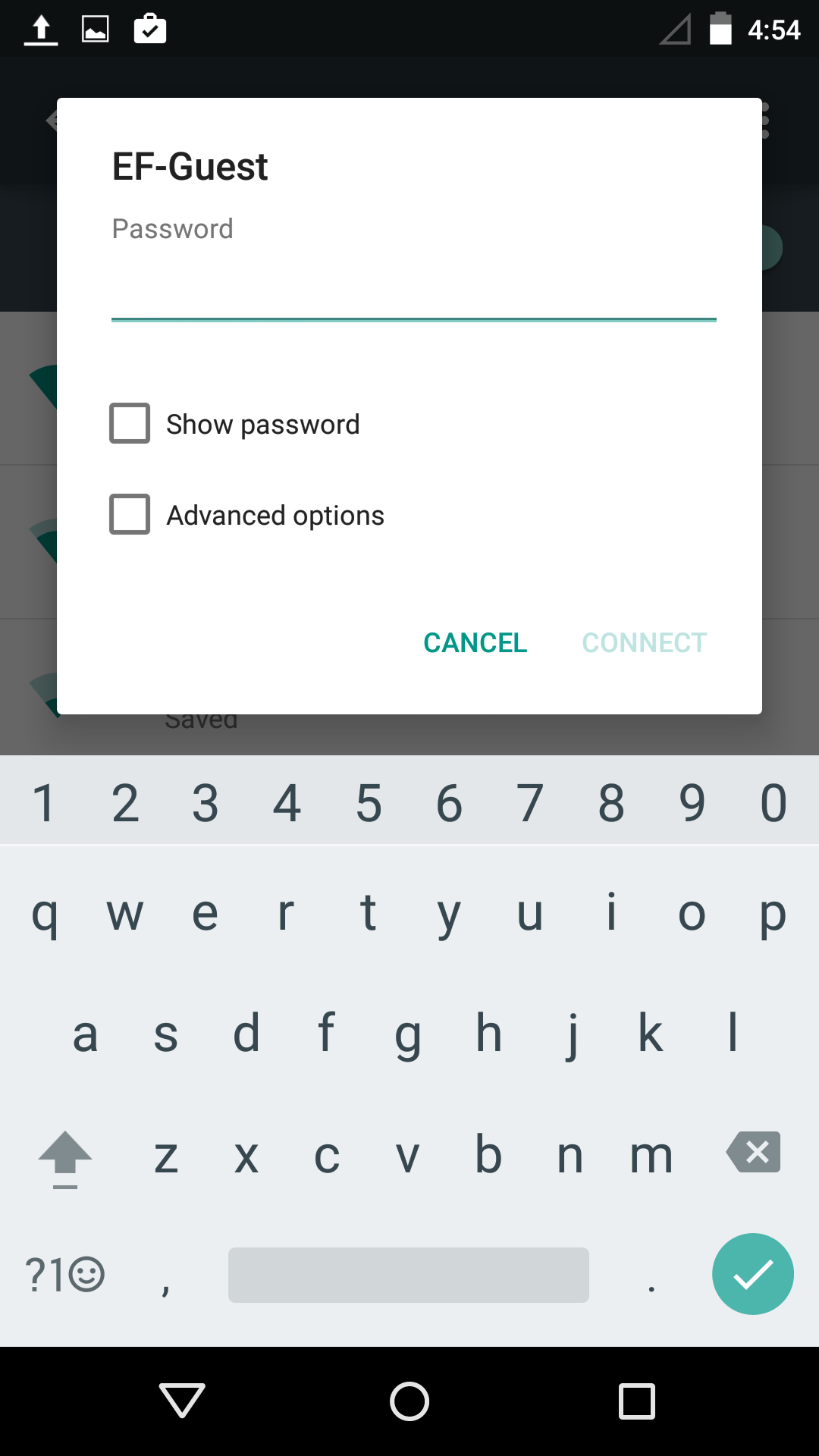This screenshot has height=1456, width=819.
Task: Confirm with the green checkmark key
Action: click(752, 1274)
